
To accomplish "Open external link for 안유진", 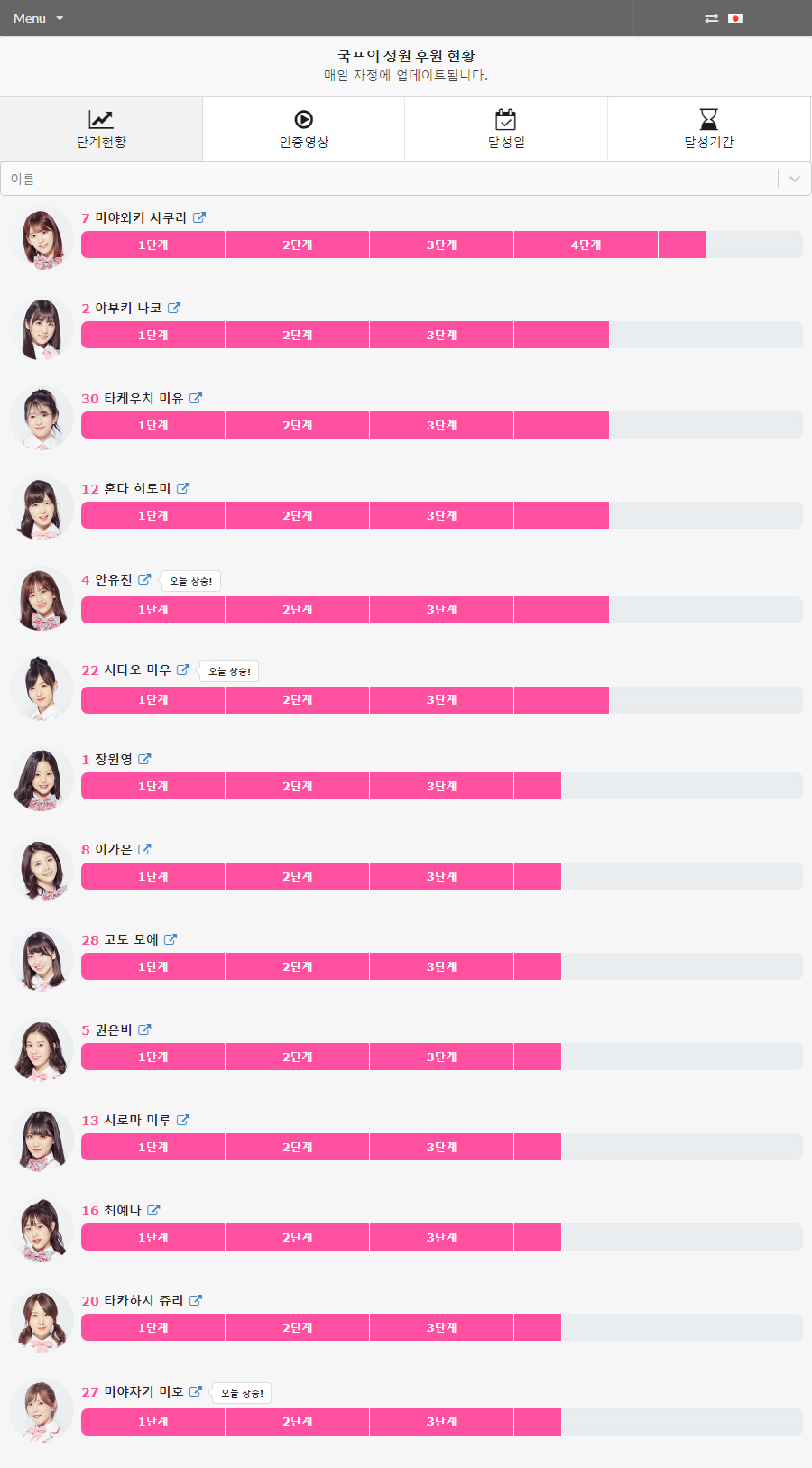I will click(144, 579).
